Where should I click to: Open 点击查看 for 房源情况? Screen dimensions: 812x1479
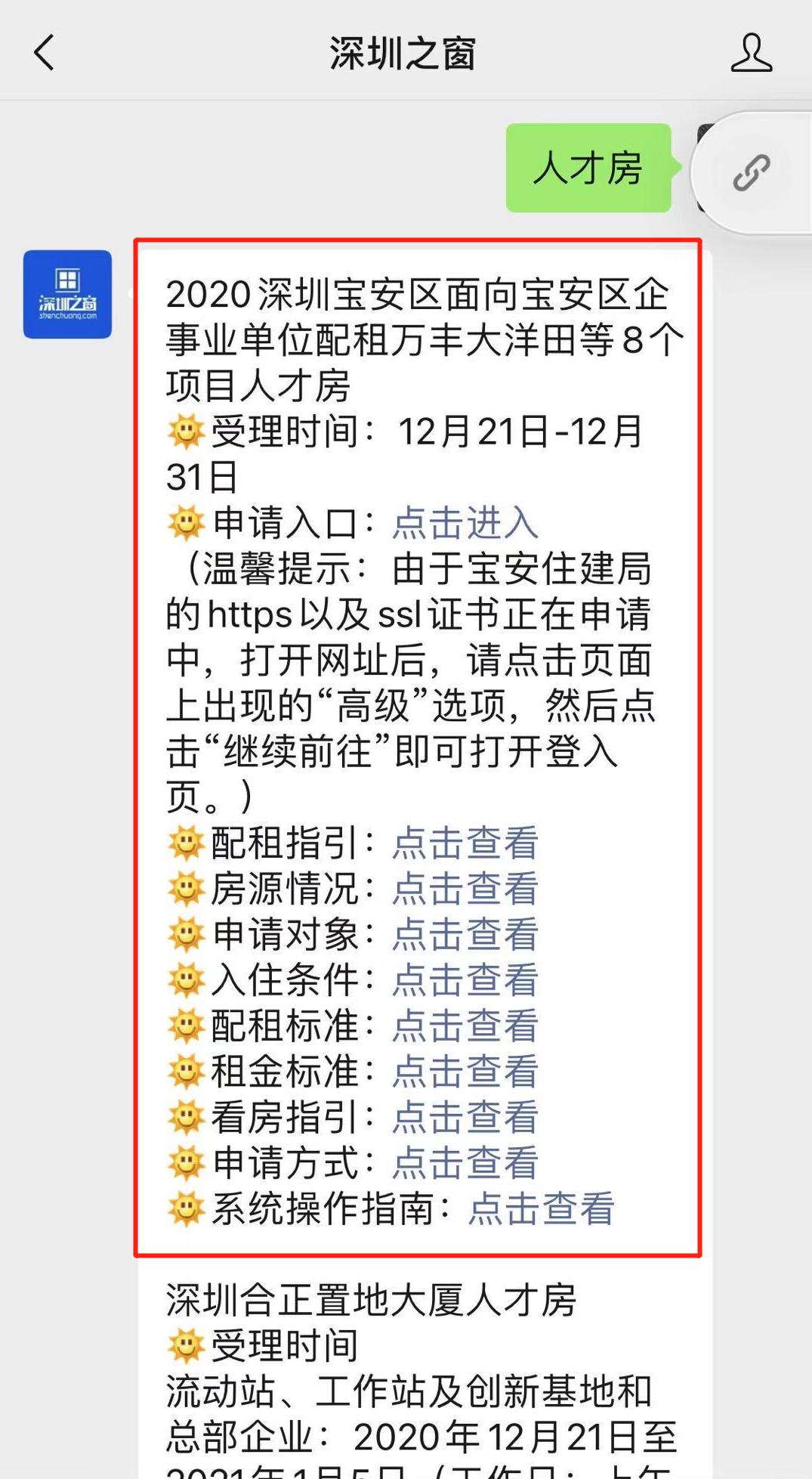[x=466, y=890]
